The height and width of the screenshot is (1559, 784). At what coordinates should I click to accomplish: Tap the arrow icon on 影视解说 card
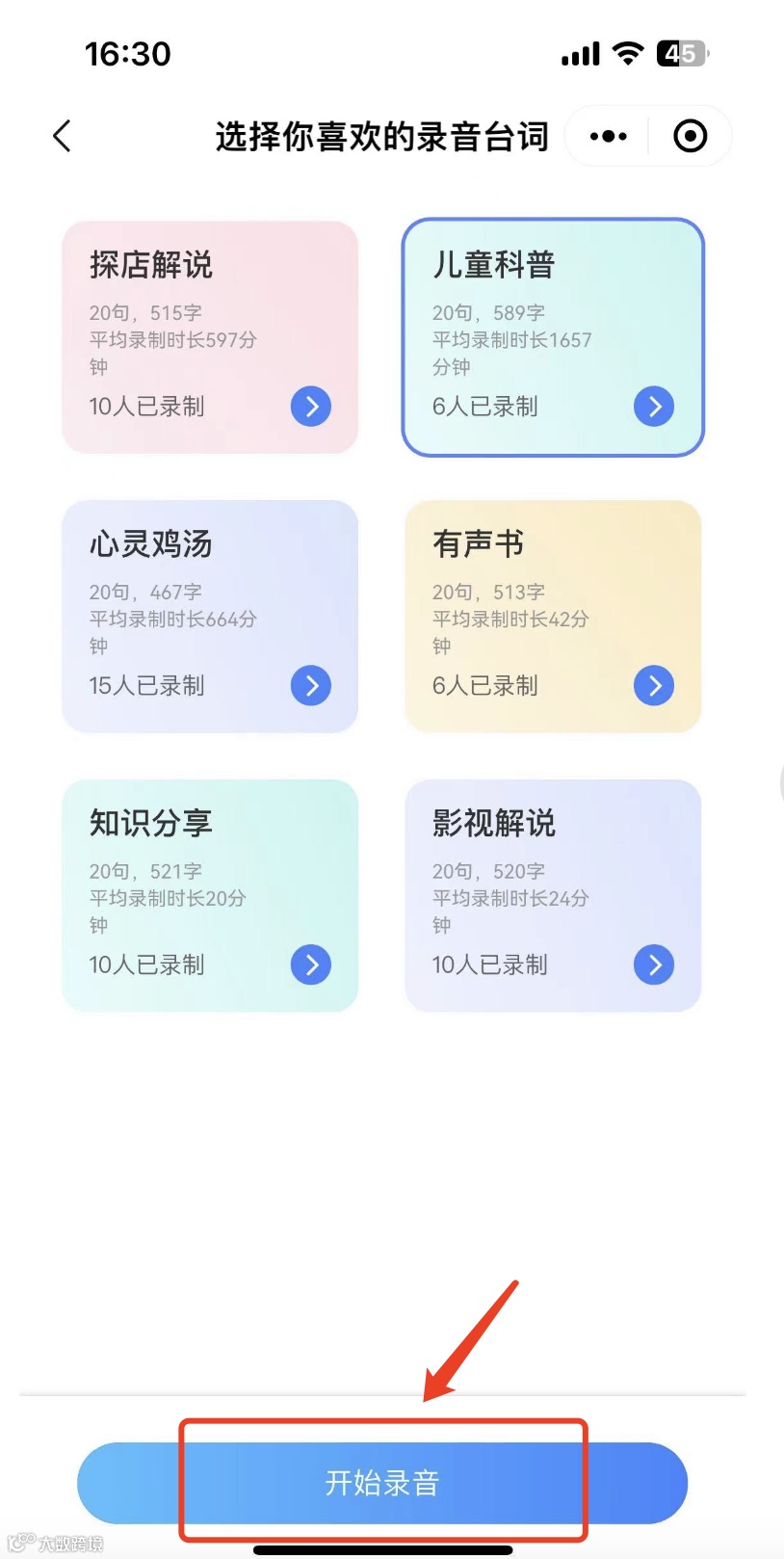point(653,964)
